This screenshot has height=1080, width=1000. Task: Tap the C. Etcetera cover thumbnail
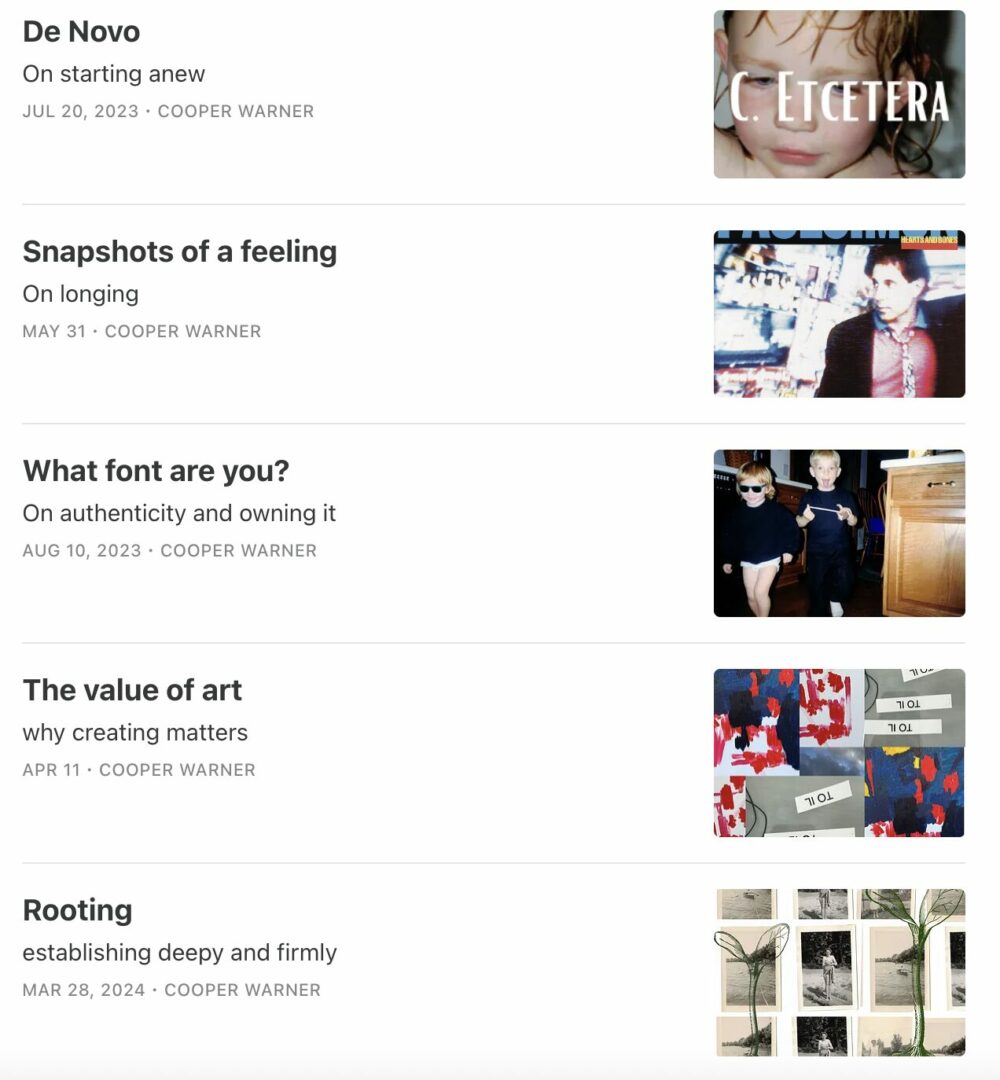(839, 95)
